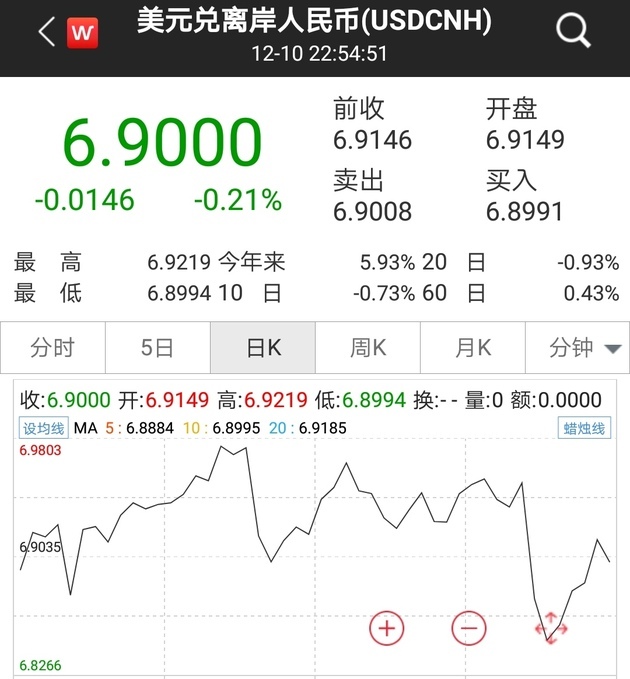Image resolution: width=630 pixels, height=679 pixels.
Task: Switch chart to 蜡烛线 candlestick view
Action: 583,428
